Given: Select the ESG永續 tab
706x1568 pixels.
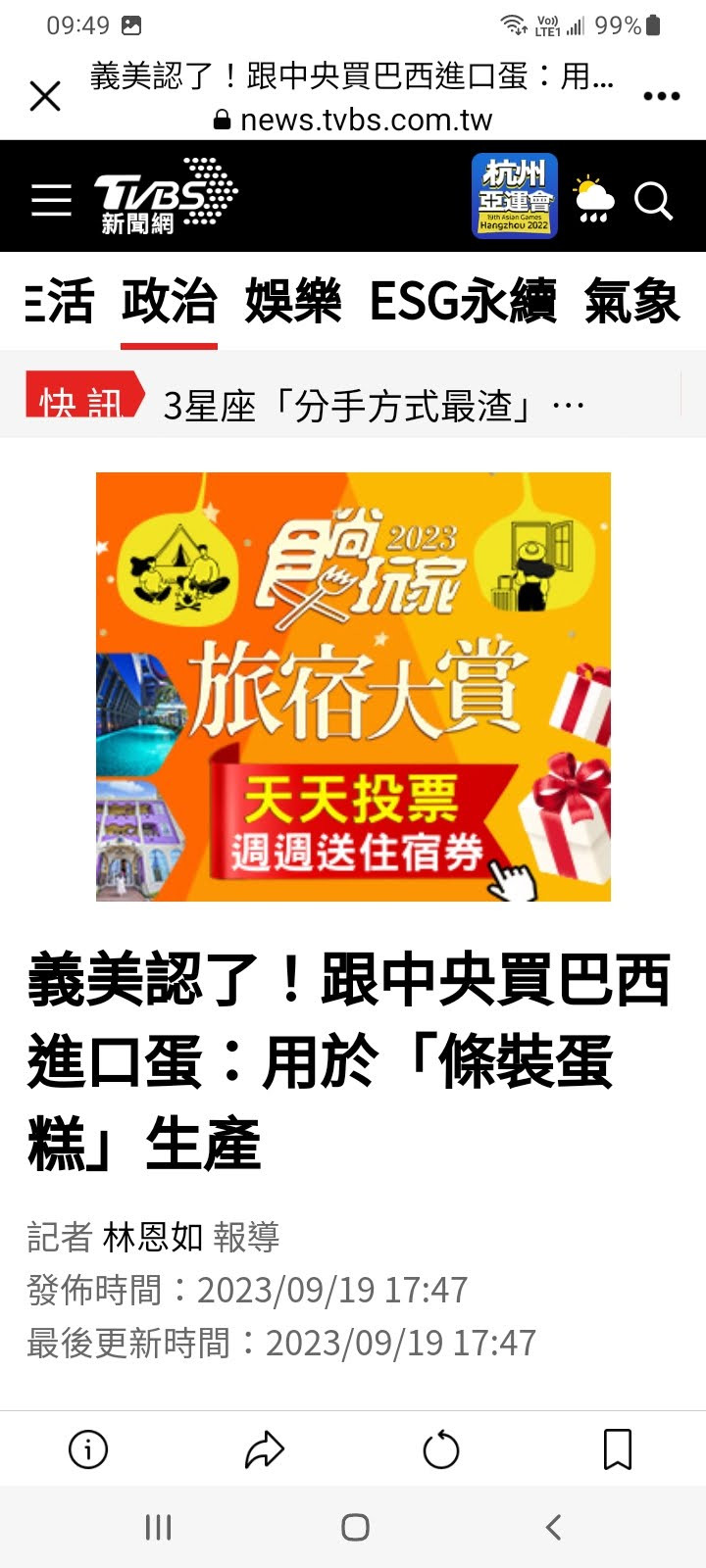Looking at the screenshot, I should tap(463, 301).
